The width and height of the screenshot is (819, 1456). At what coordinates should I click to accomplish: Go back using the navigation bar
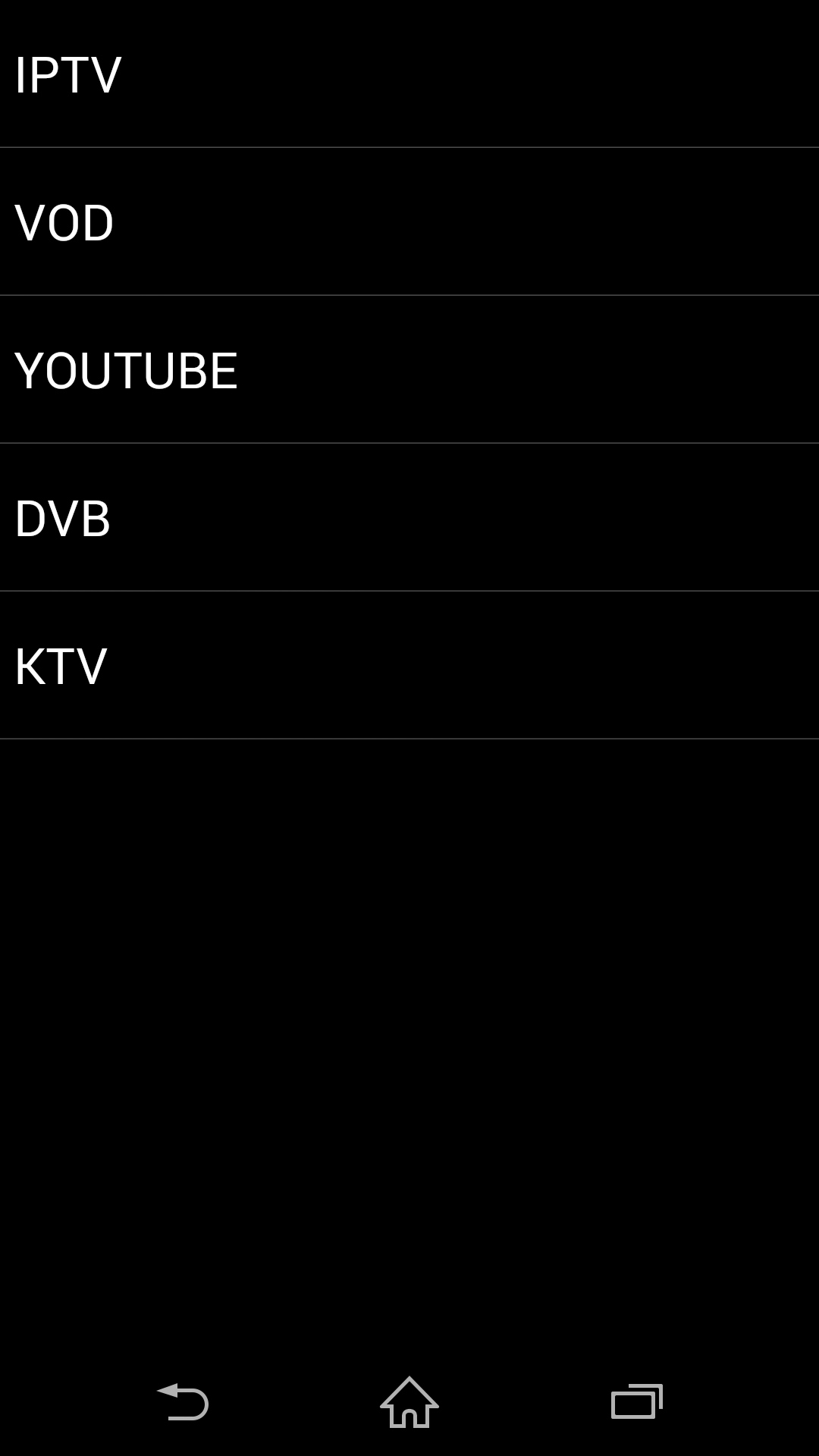(183, 1401)
